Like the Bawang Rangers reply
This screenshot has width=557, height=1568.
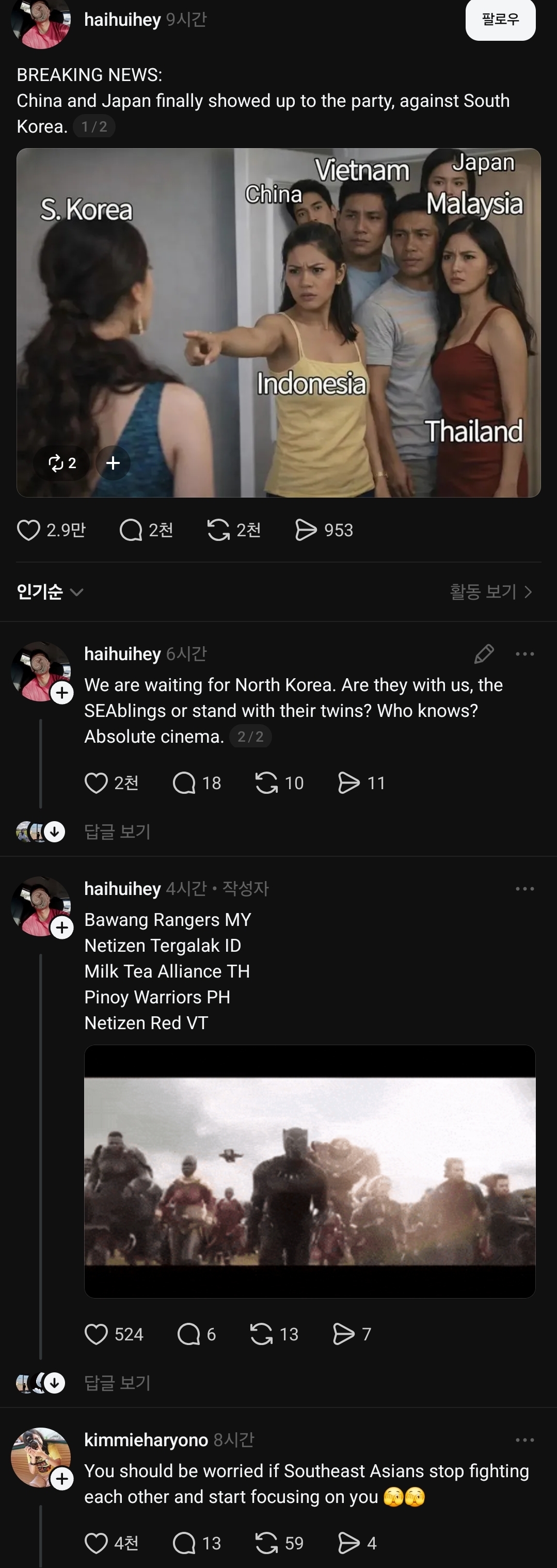(96, 1334)
